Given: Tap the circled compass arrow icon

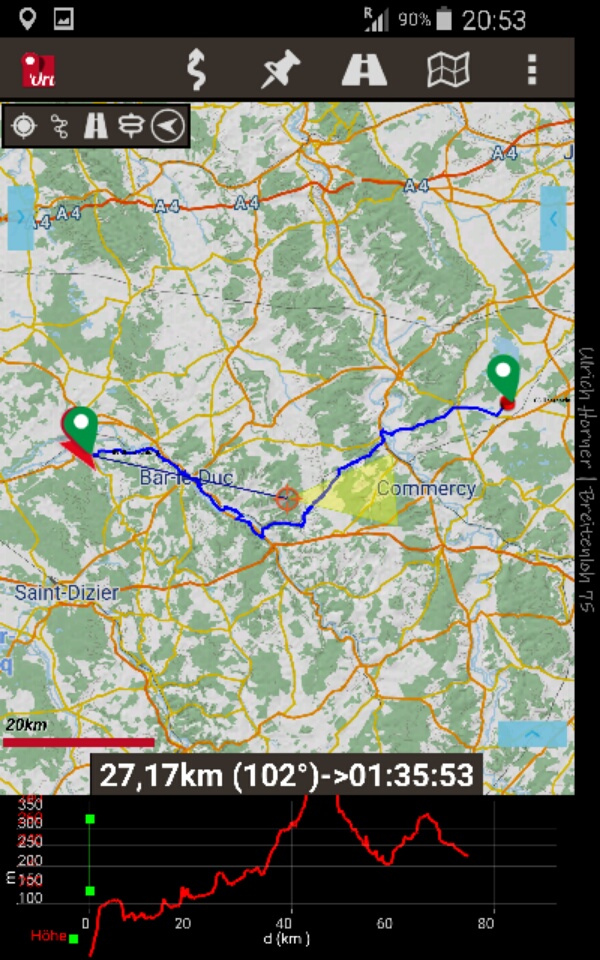Looking at the screenshot, I should pos(169,126).
